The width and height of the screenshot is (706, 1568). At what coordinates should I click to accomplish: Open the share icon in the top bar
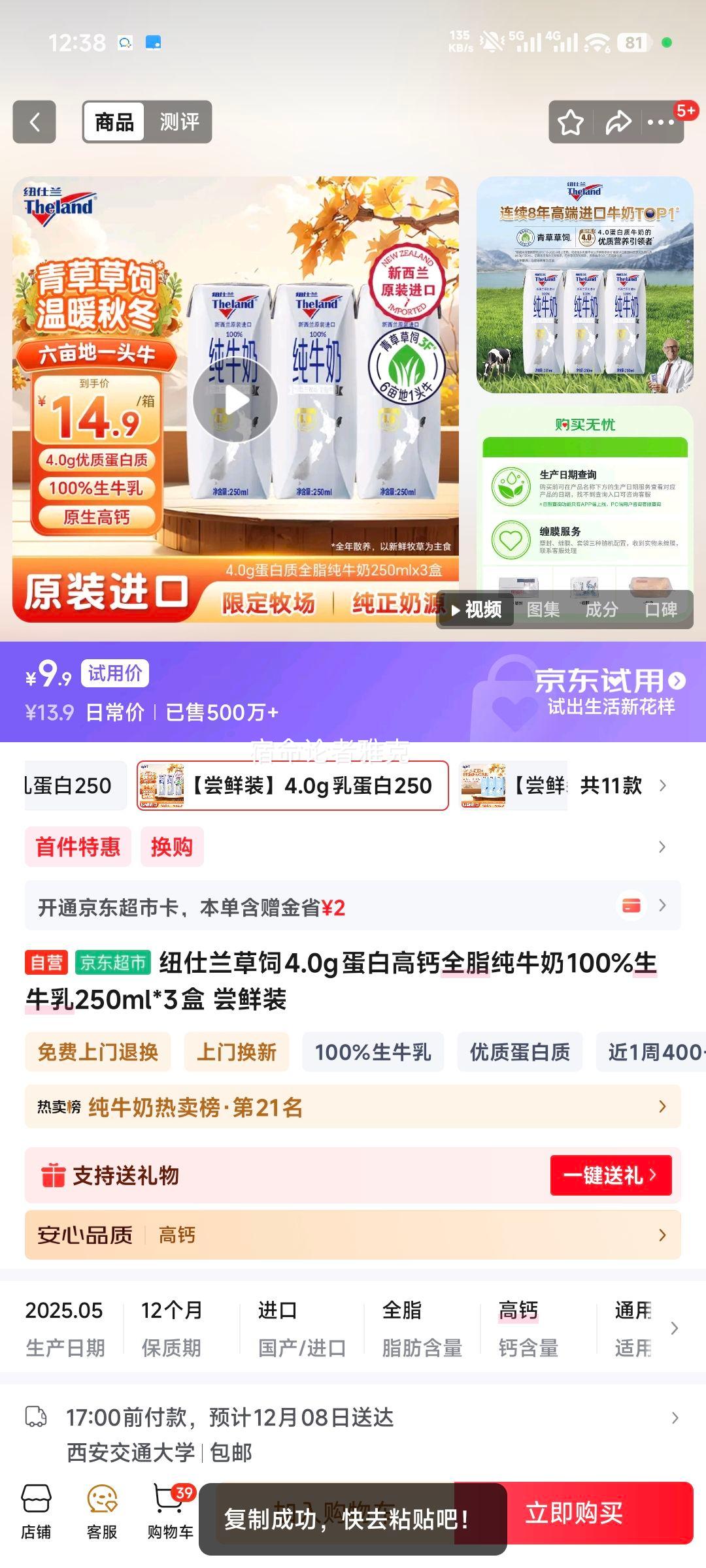pos(616,121)
